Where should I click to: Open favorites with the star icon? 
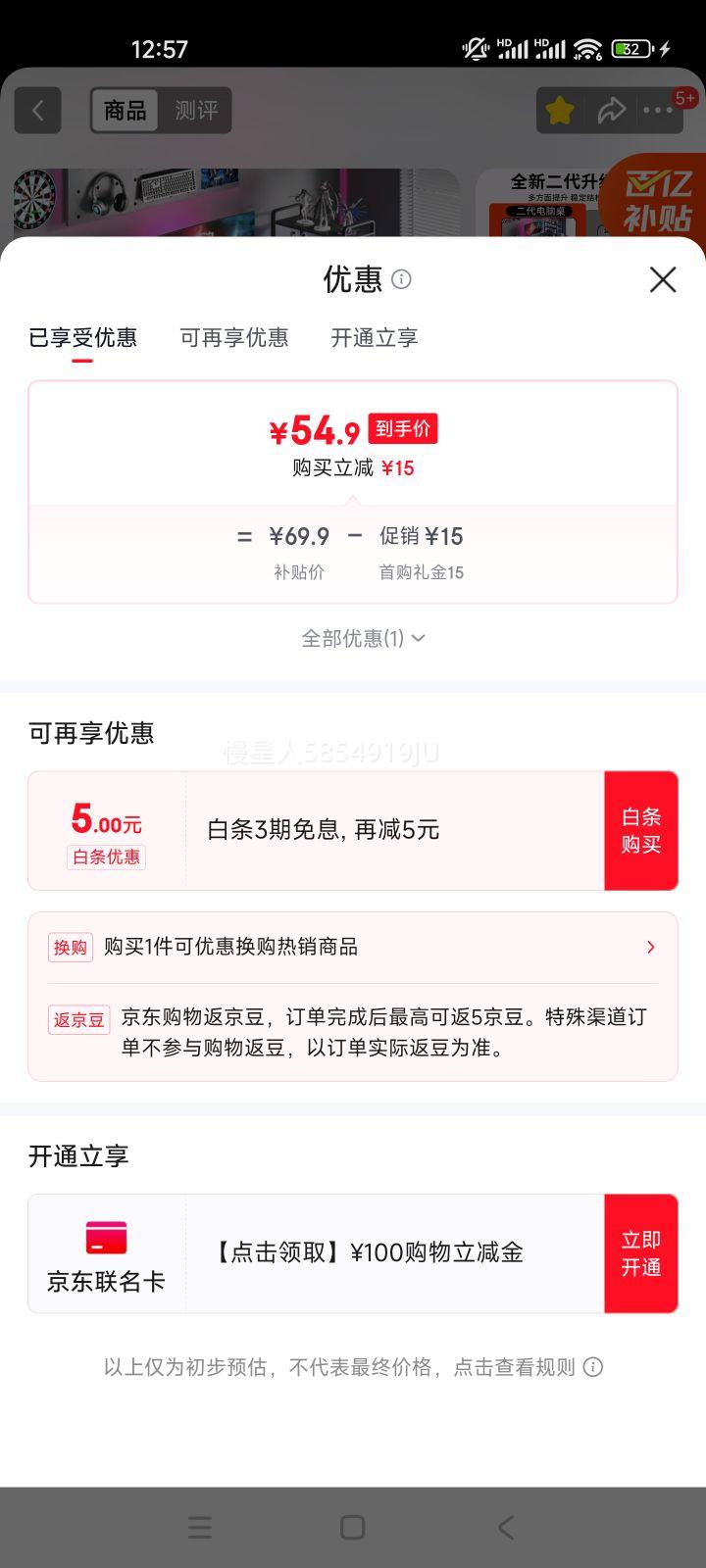(x=558, y=110)
